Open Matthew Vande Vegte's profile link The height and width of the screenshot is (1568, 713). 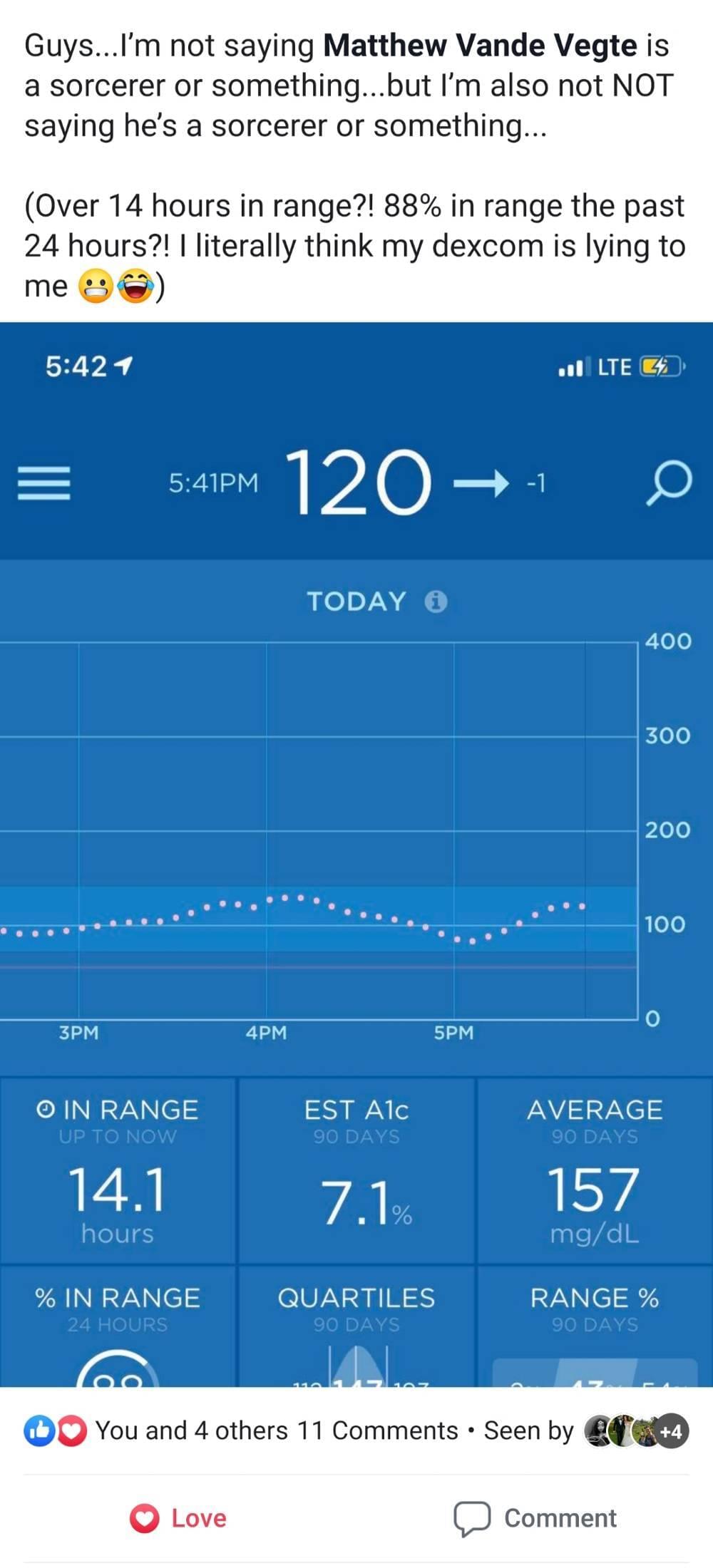480,46
